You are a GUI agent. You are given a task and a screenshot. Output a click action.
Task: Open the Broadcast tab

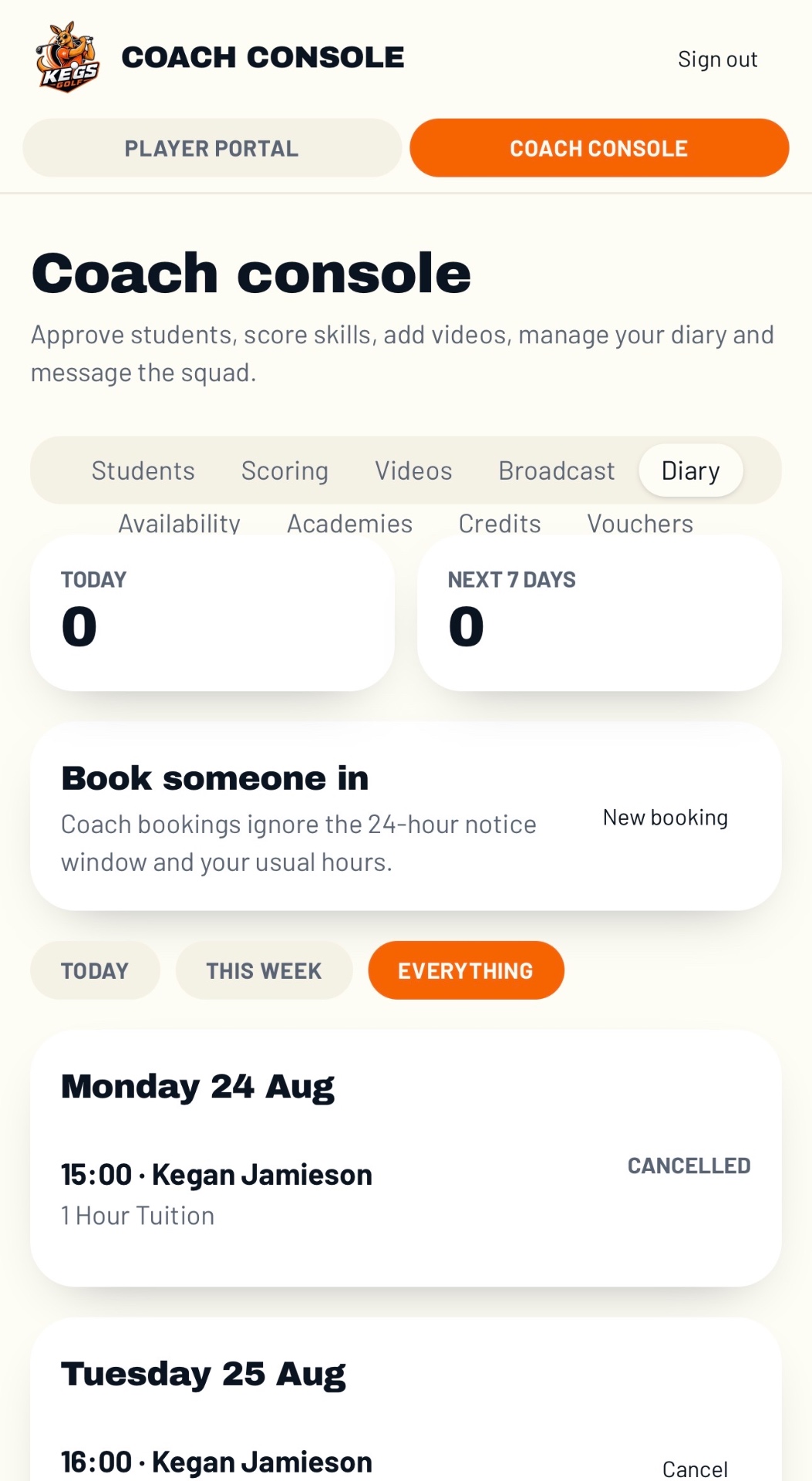(x=557, y=471)
